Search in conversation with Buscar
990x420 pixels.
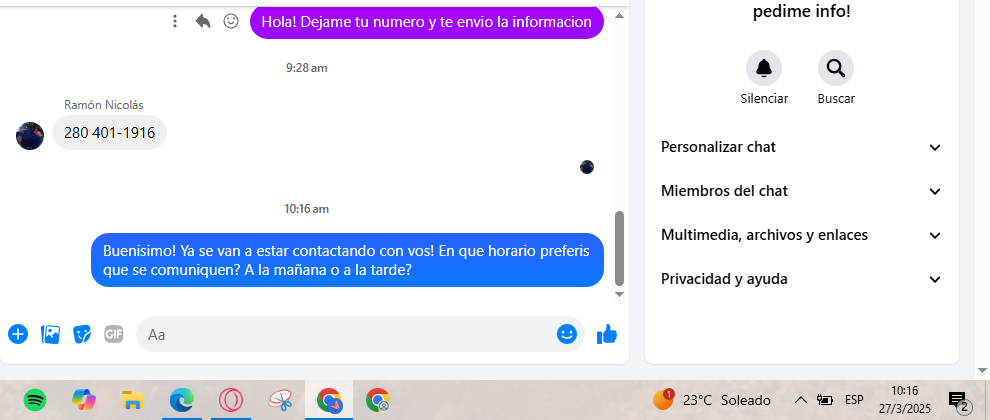tap(835, 69)
